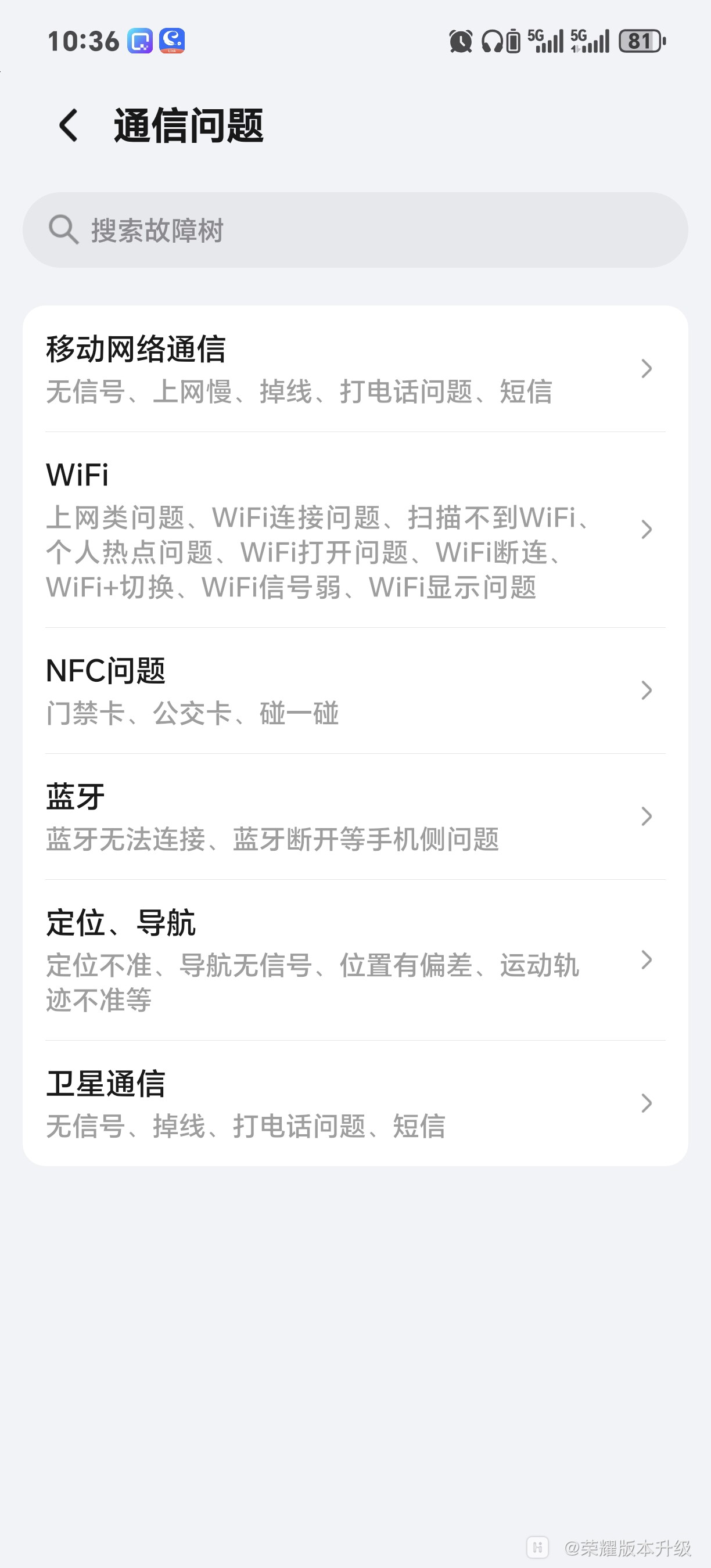
Task: Open the WiFi issues row
Action: (355, 530)
